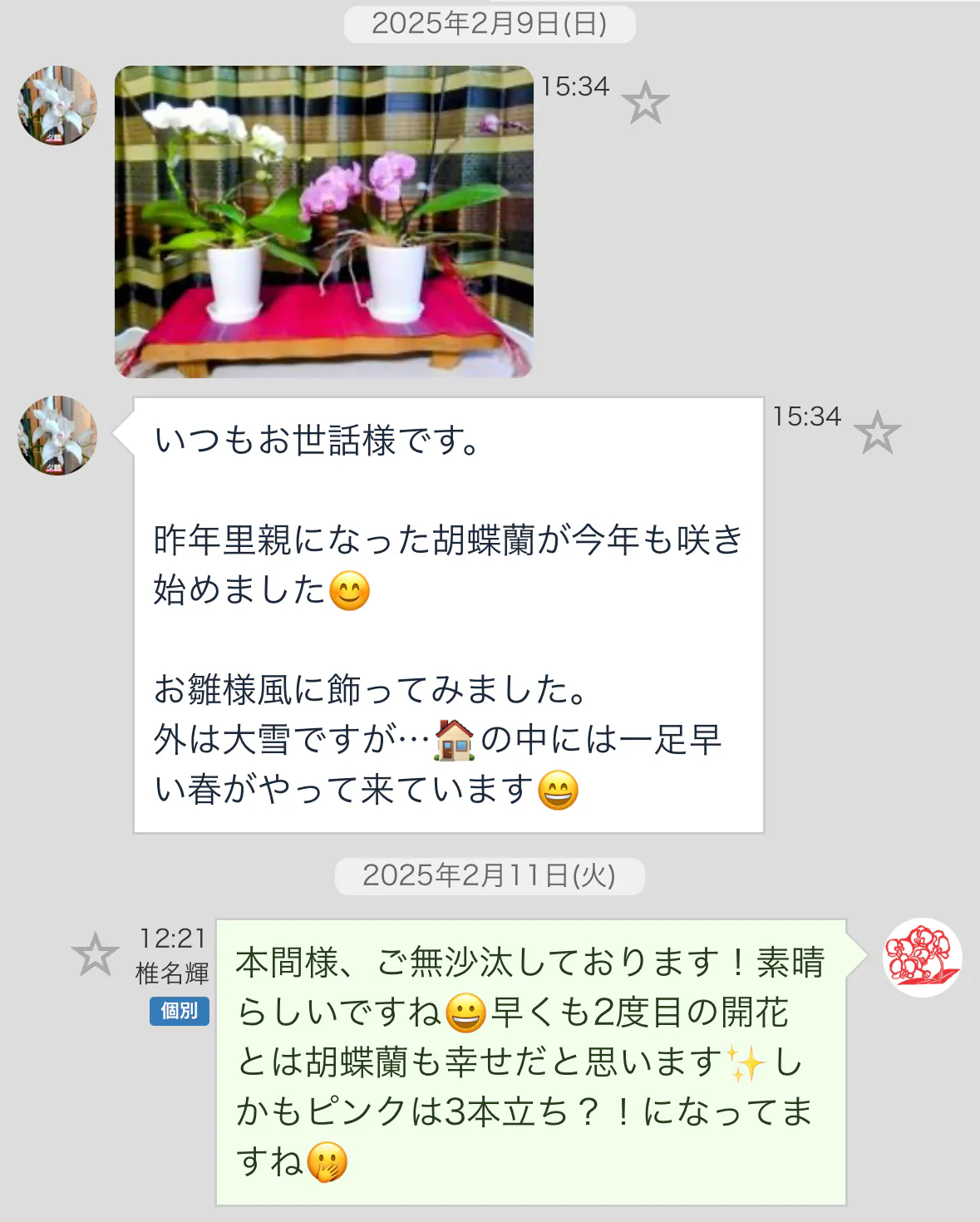Star the 12:21 reply from 椎名輝
The width and height of the screenshot is (980, 1222).
point(95,953)
